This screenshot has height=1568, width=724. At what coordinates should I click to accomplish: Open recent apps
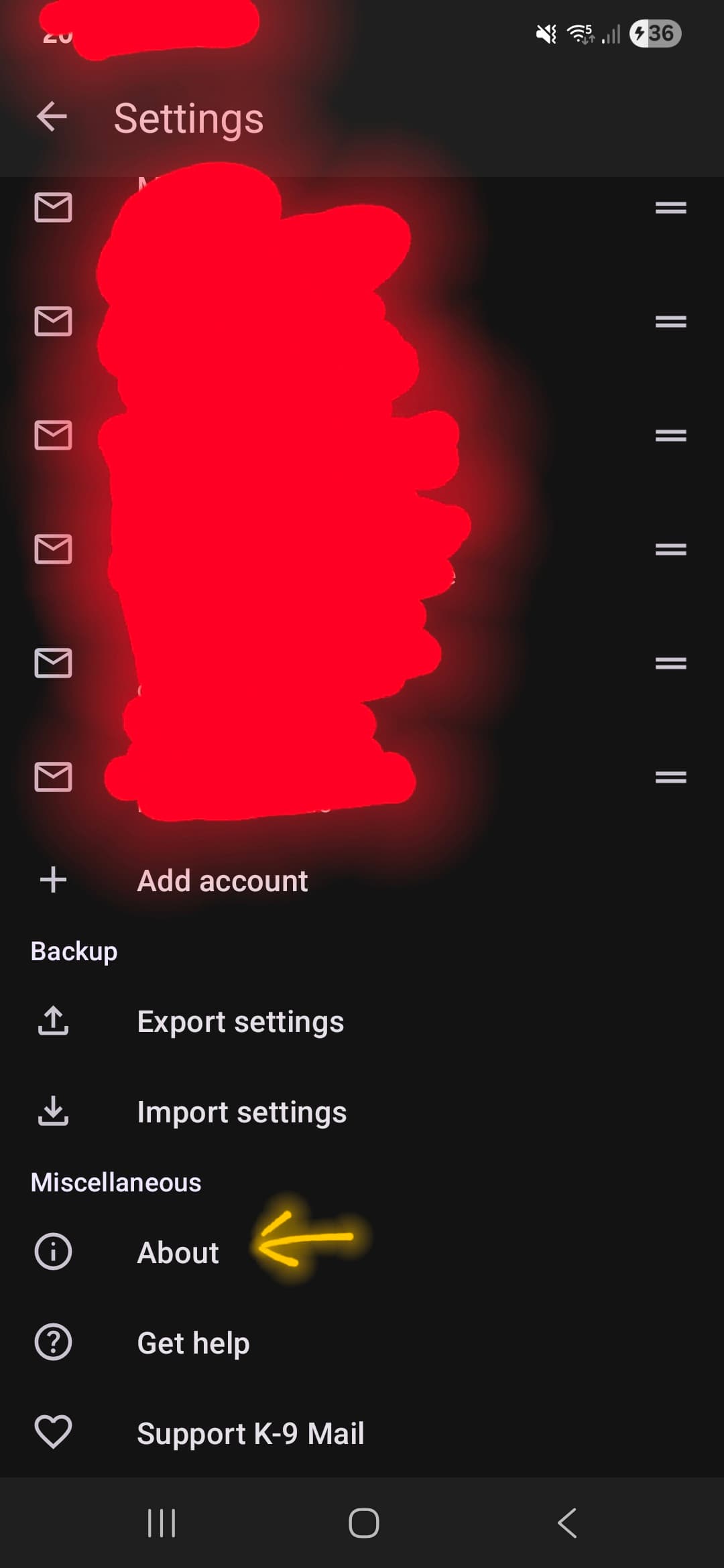coord(162,1523)
